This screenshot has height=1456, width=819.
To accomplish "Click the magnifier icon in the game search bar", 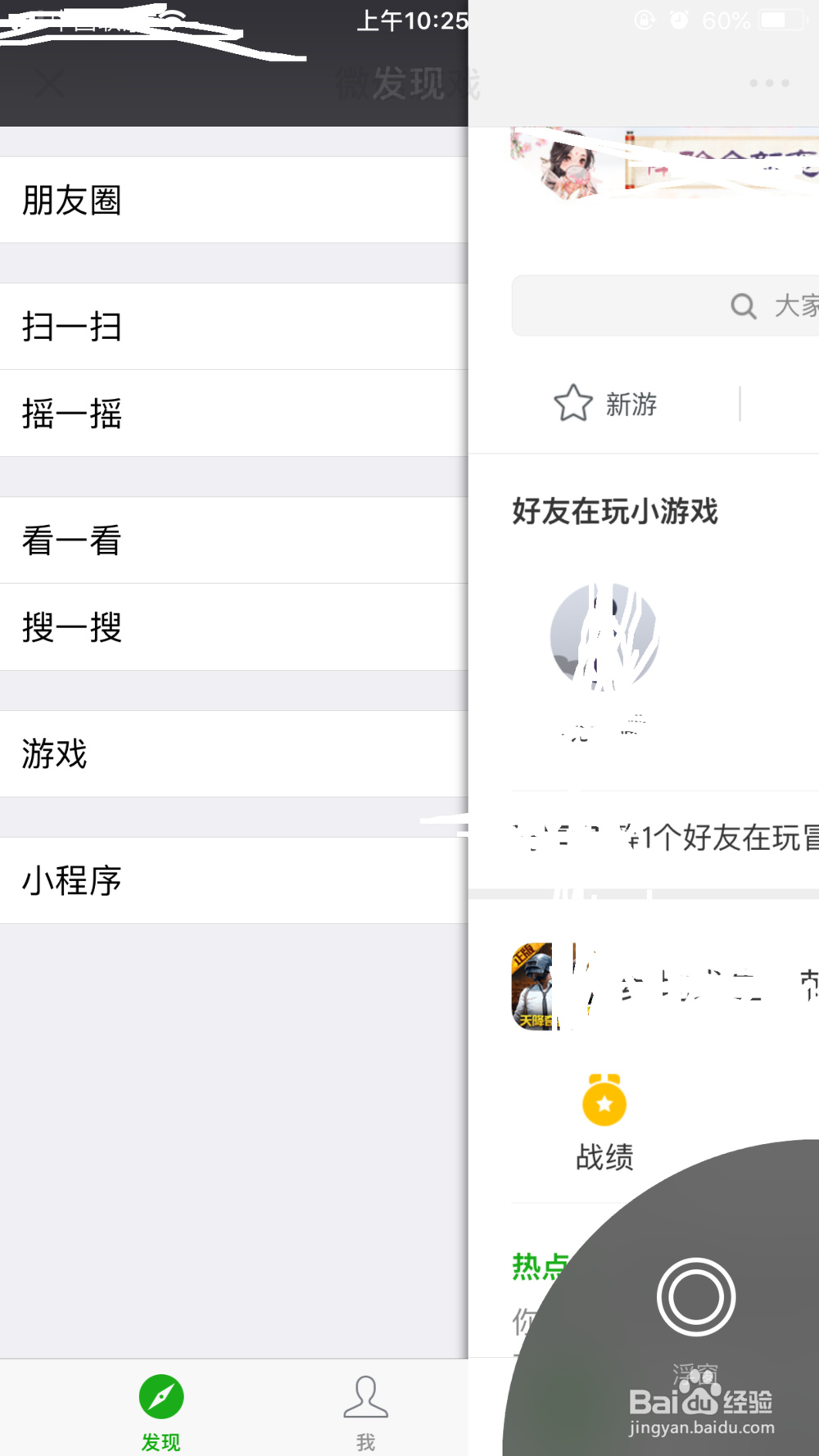I will pos(742,305).
